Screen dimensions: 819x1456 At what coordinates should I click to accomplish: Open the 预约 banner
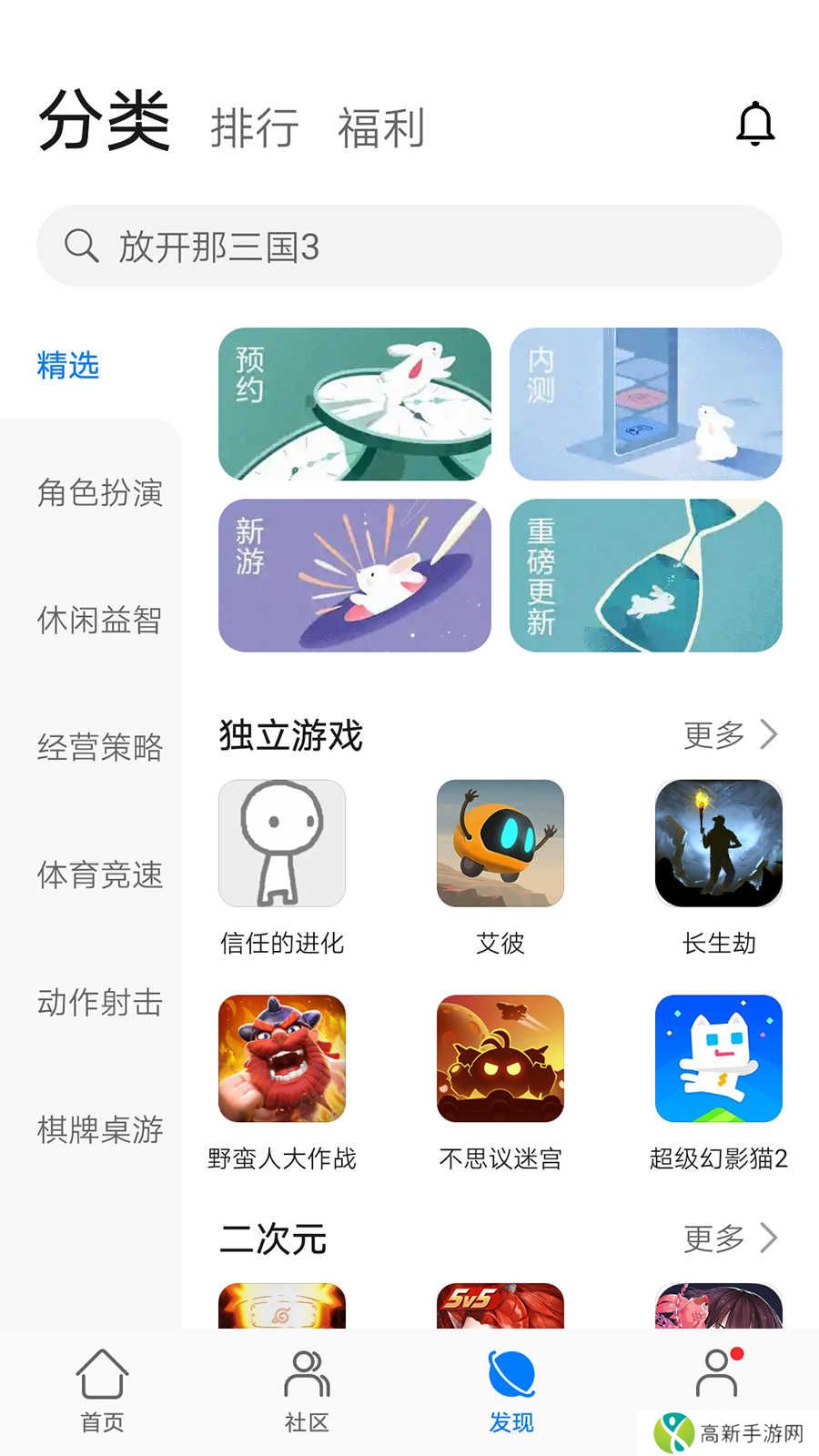click(x=353, y=404)
